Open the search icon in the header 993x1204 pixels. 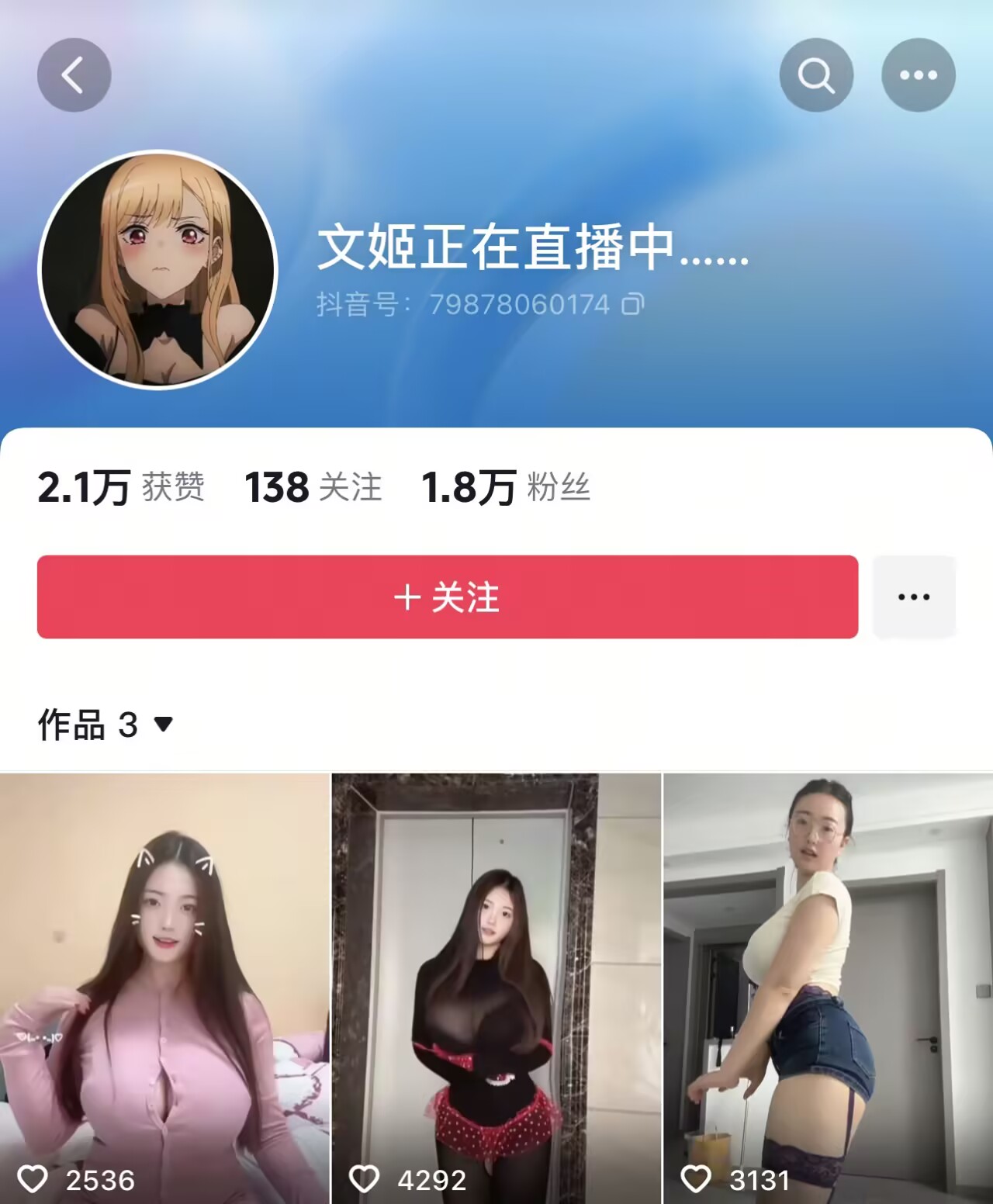point(816,75)
